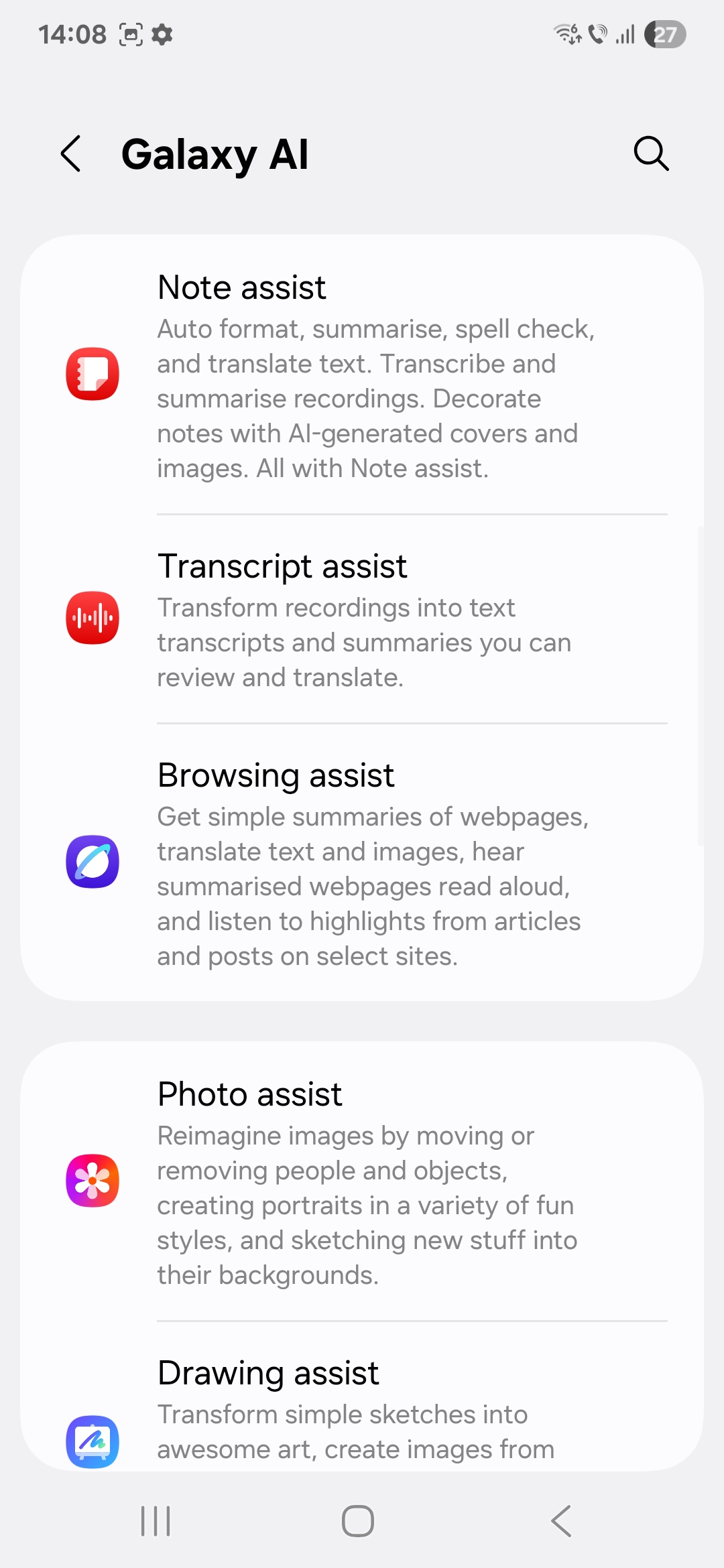The height and width of the screenshot is (1568, 724).
Task: Open search in Galaxy AI settings
Action: point(651,154)
